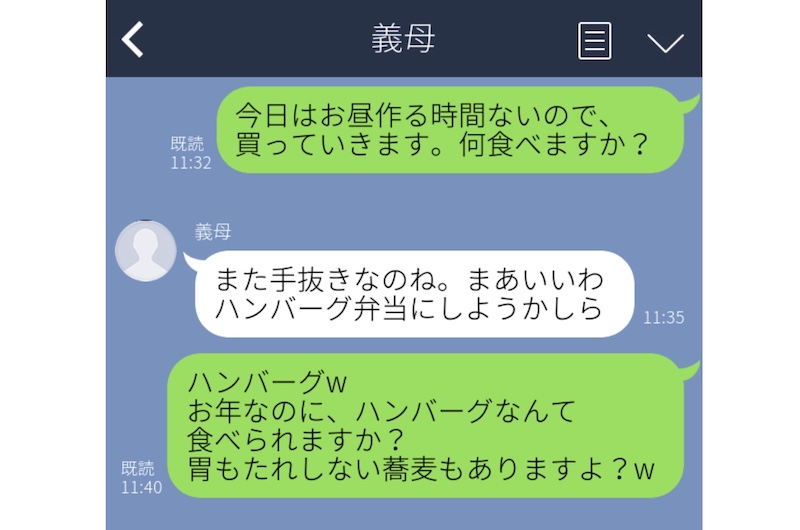This screenshot has height=530, width=800.
Task: Expand the chat menu chevron
Action: tap(664, 42)
